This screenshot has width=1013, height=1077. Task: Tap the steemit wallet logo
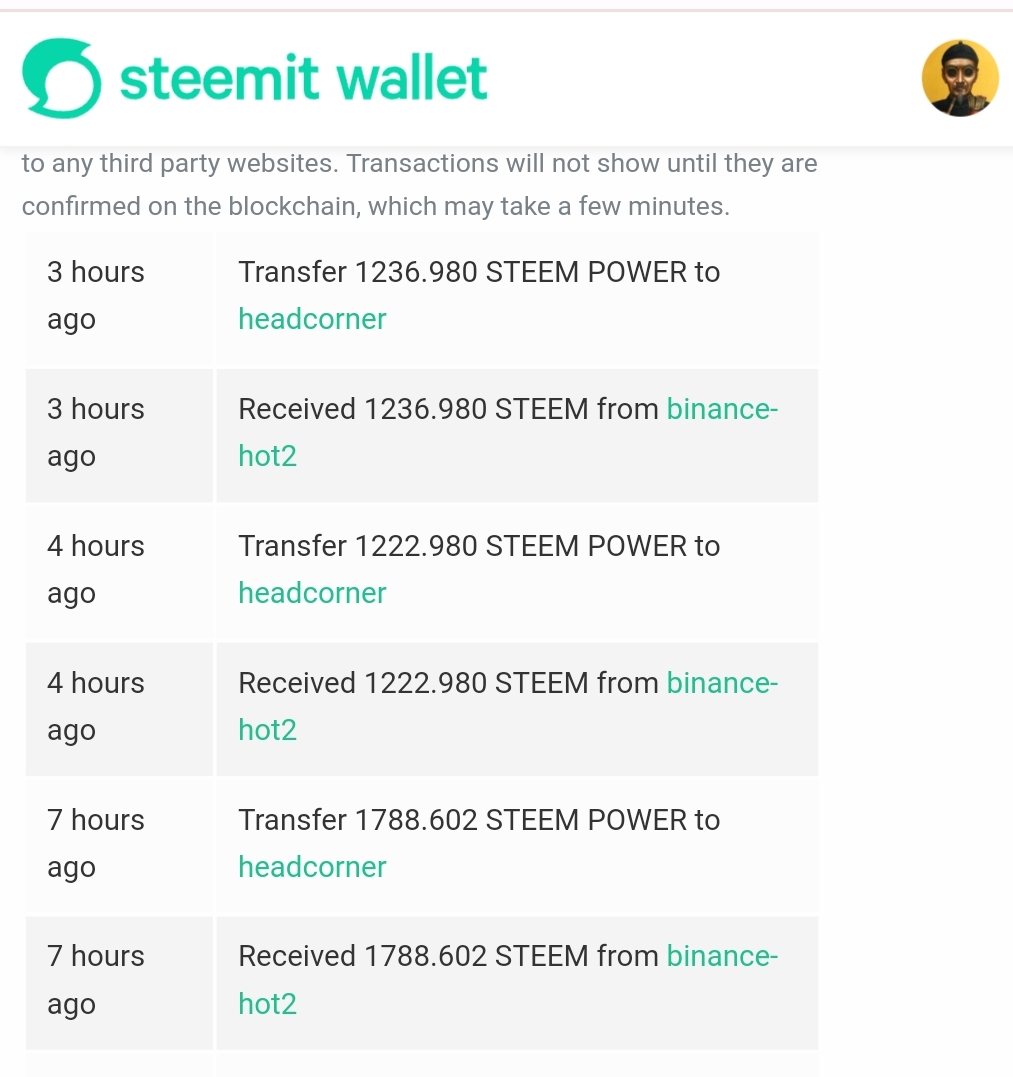click(254, 78)
